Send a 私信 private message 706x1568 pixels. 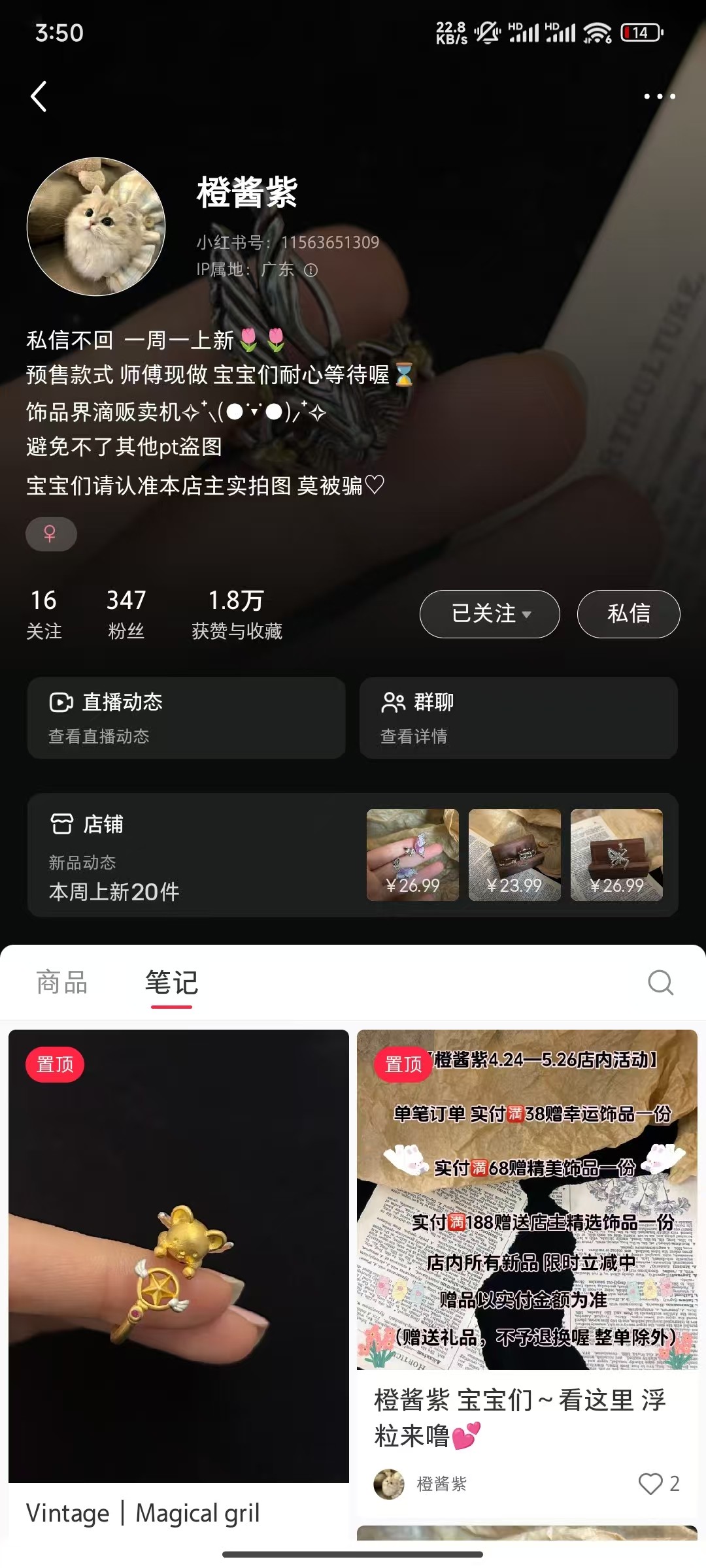tap(628, 614)
